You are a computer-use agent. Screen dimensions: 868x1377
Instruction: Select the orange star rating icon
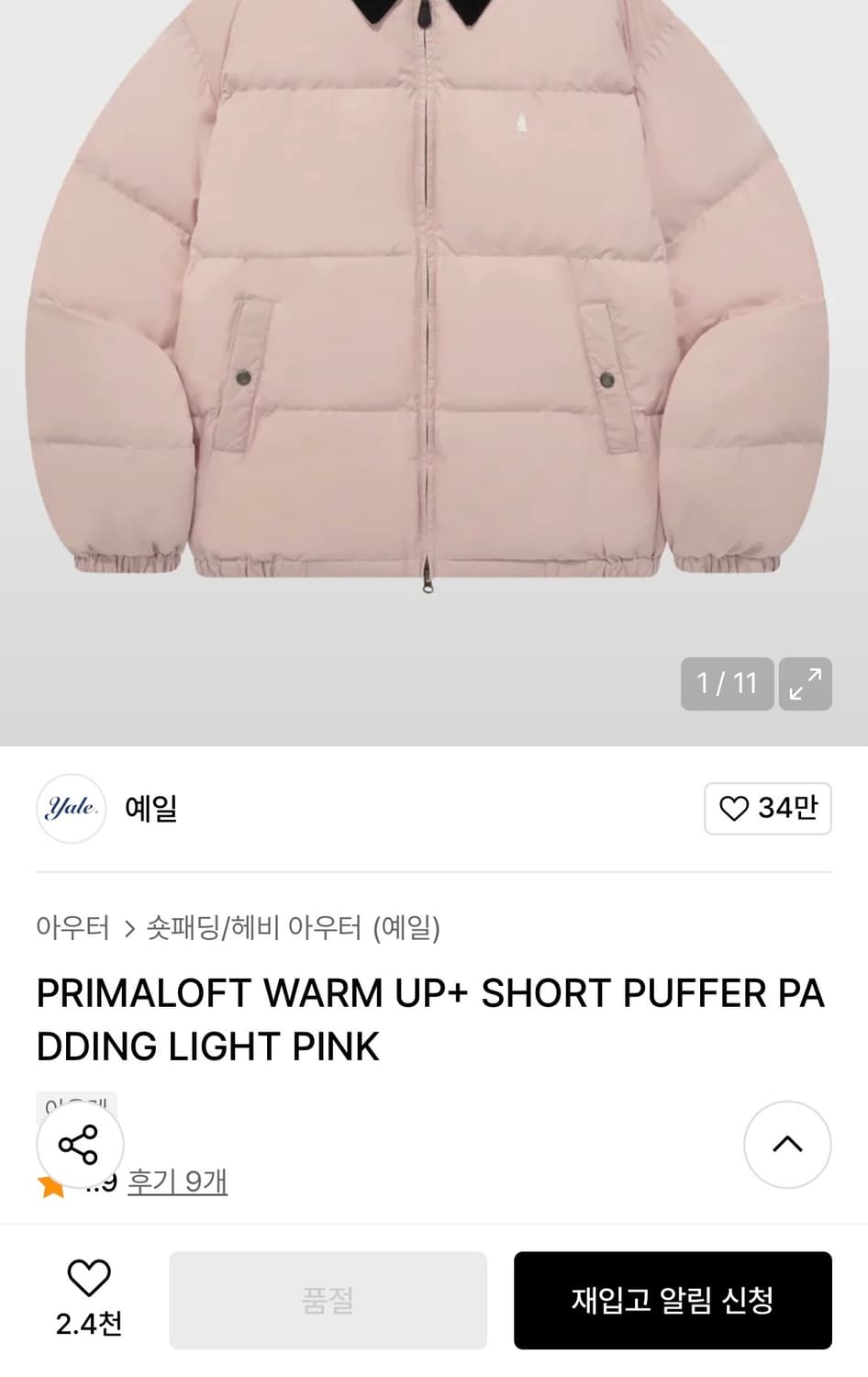pos(50,1182)
